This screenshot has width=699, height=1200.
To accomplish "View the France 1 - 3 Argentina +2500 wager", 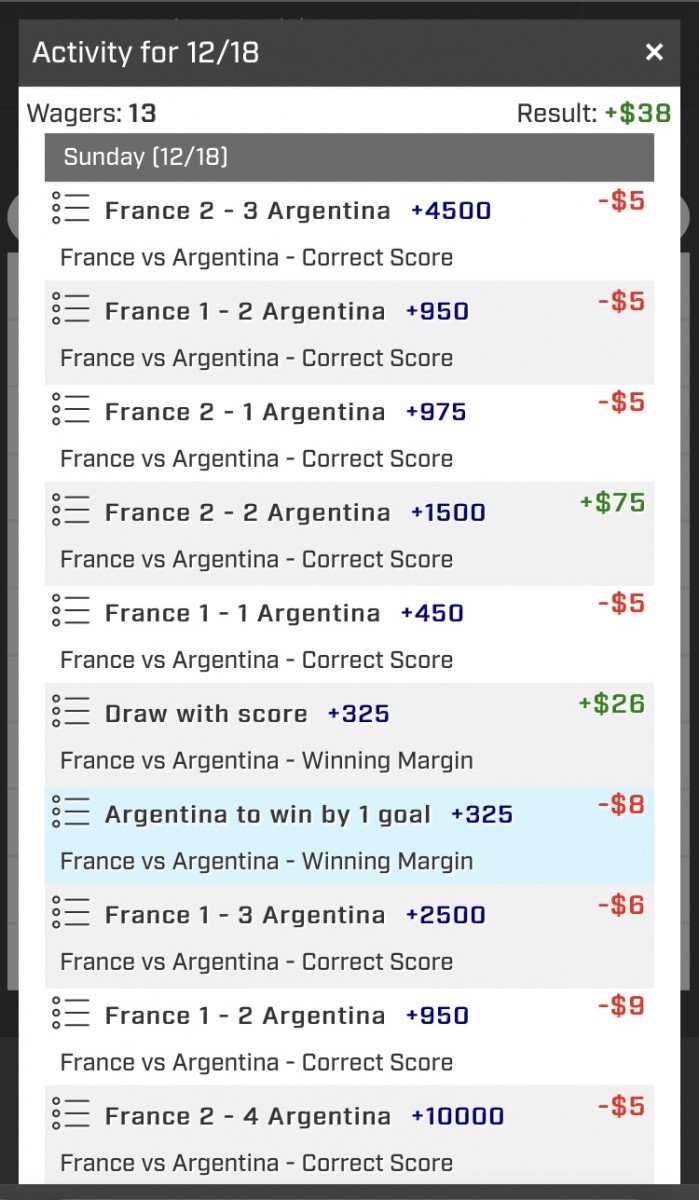I will click(244, 915).
